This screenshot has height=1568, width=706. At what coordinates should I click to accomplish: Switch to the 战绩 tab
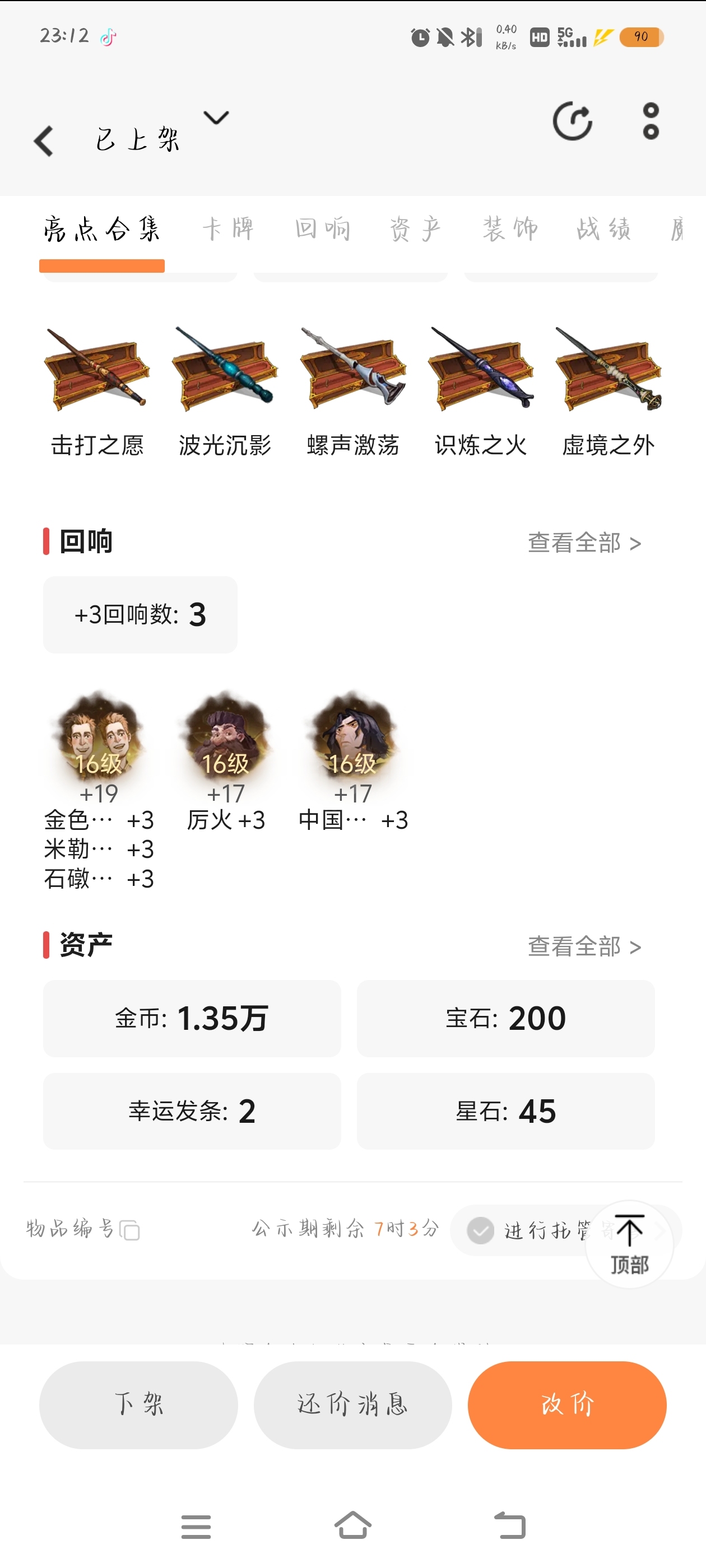pos(603,229)
